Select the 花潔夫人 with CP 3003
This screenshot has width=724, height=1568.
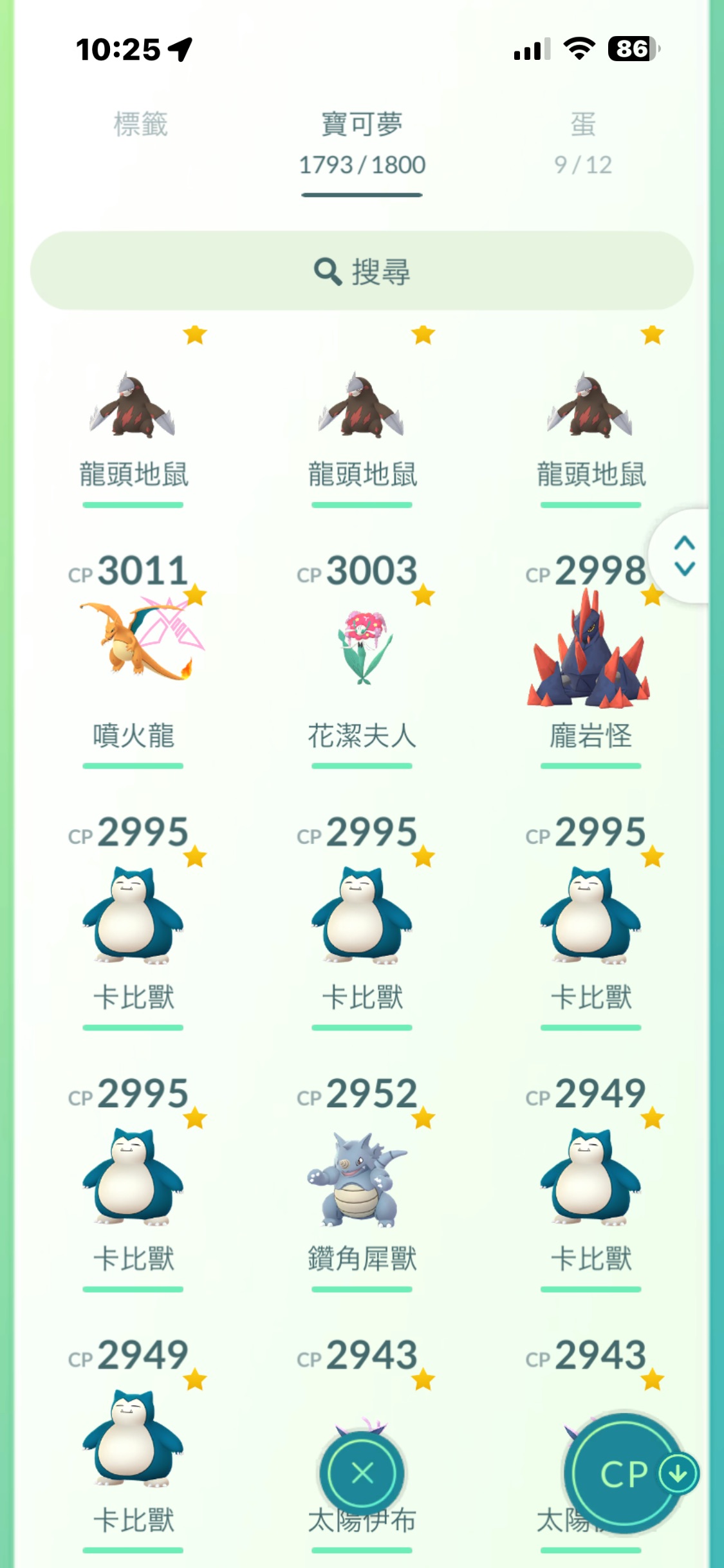(362, 648)
